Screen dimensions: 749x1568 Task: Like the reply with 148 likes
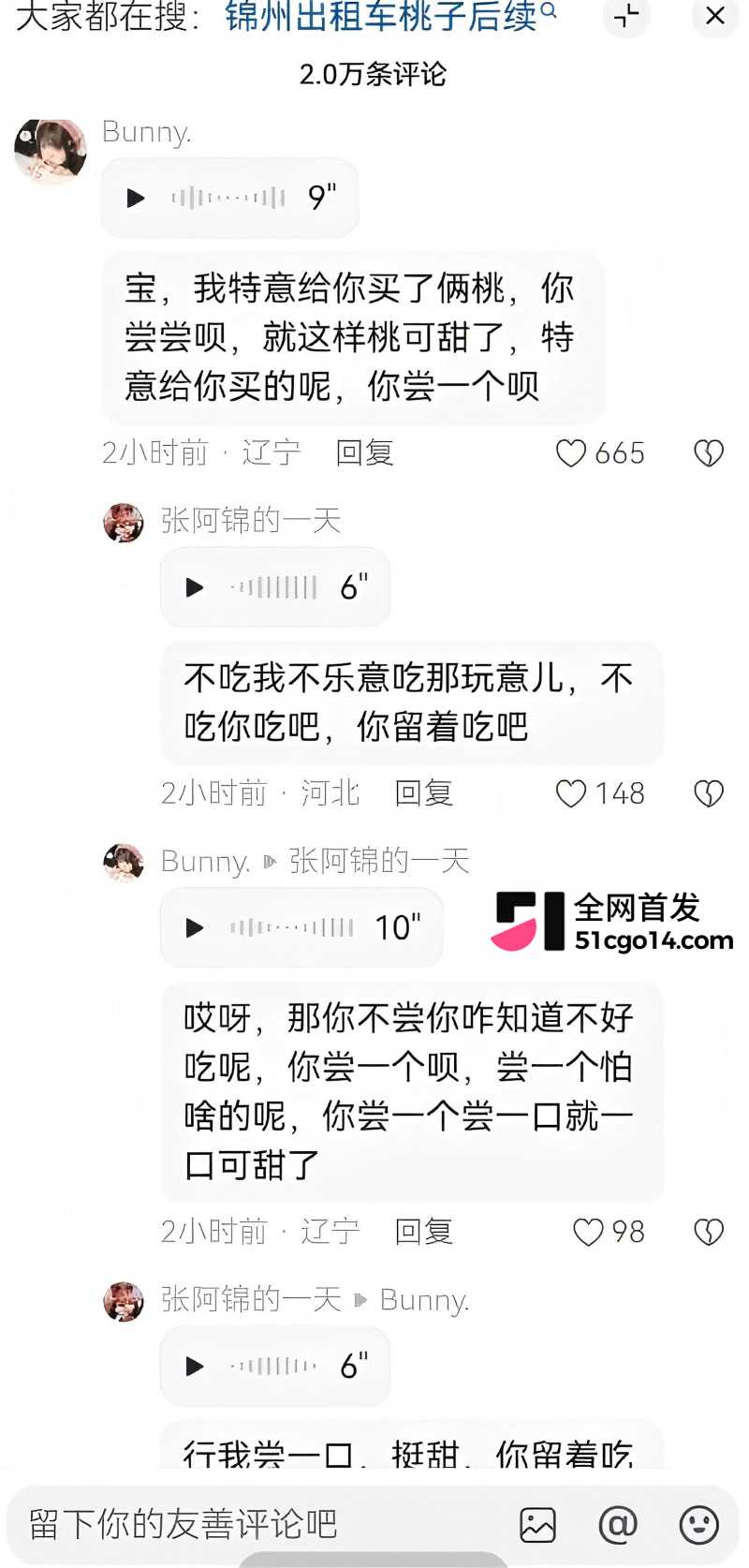(571, 794)
